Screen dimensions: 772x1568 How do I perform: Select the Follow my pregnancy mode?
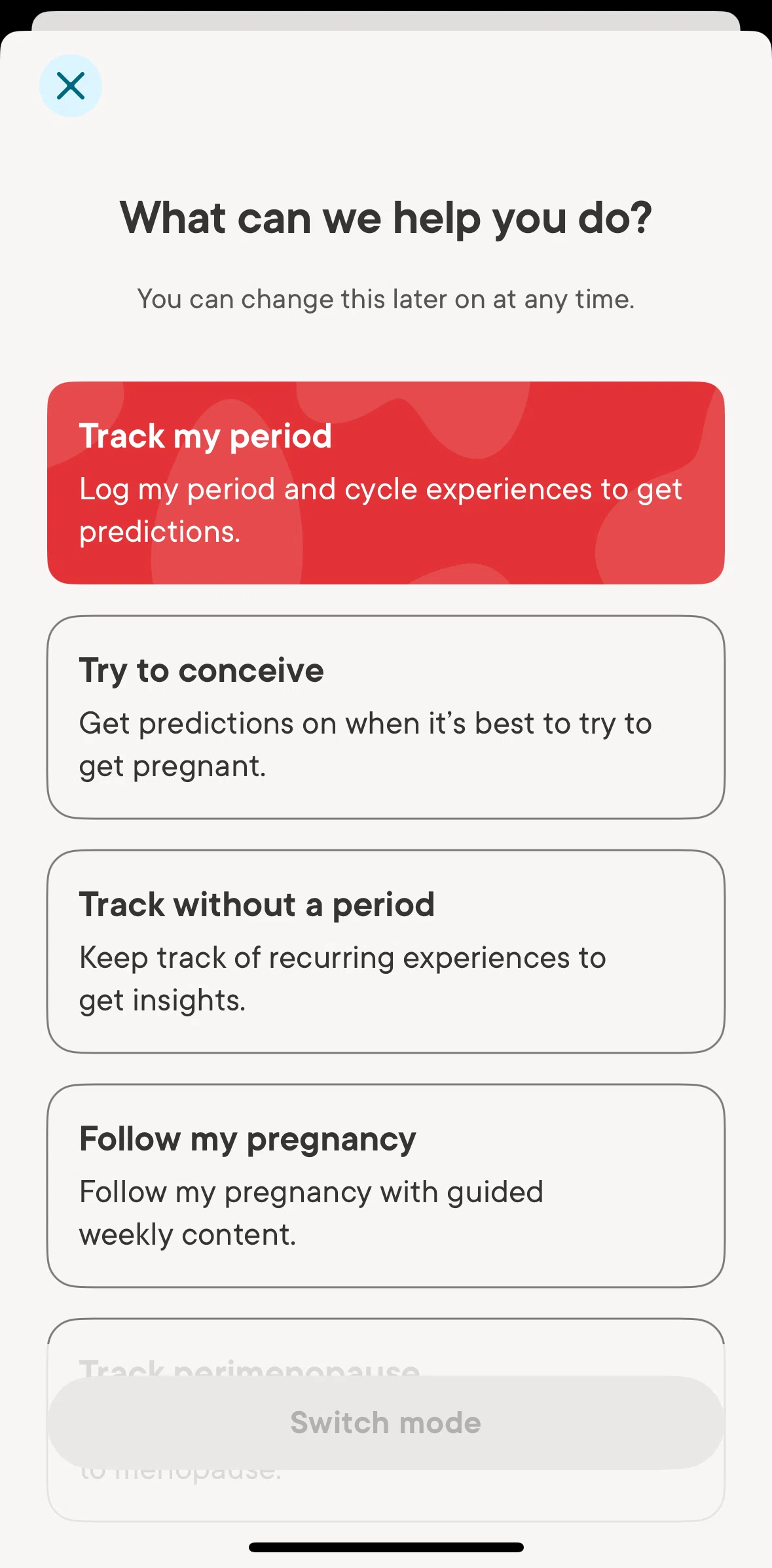[x=386, y=1186]
